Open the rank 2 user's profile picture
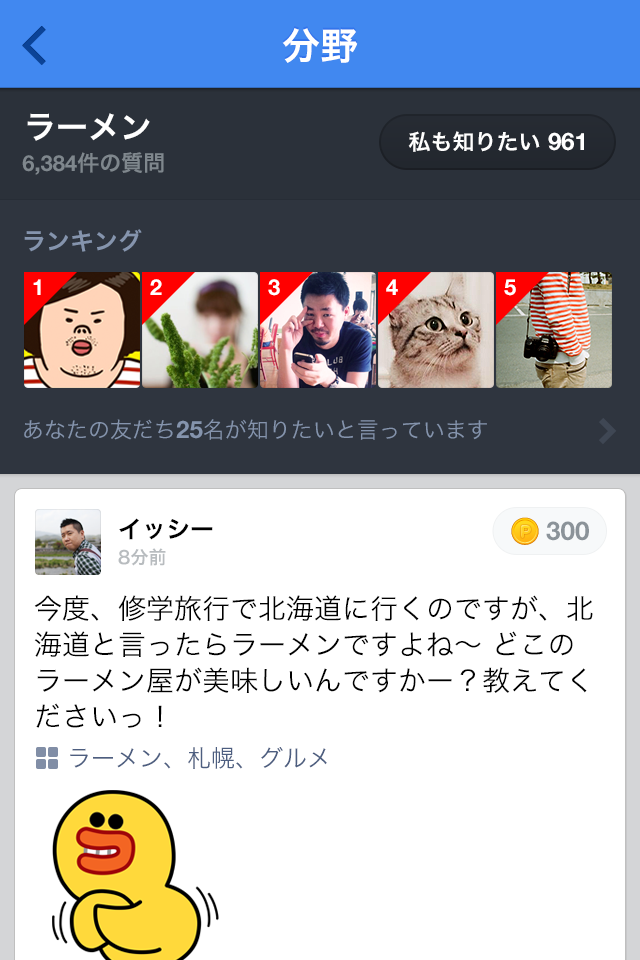The width and height of the screenshot is (640, 960). tap(200, 330)
